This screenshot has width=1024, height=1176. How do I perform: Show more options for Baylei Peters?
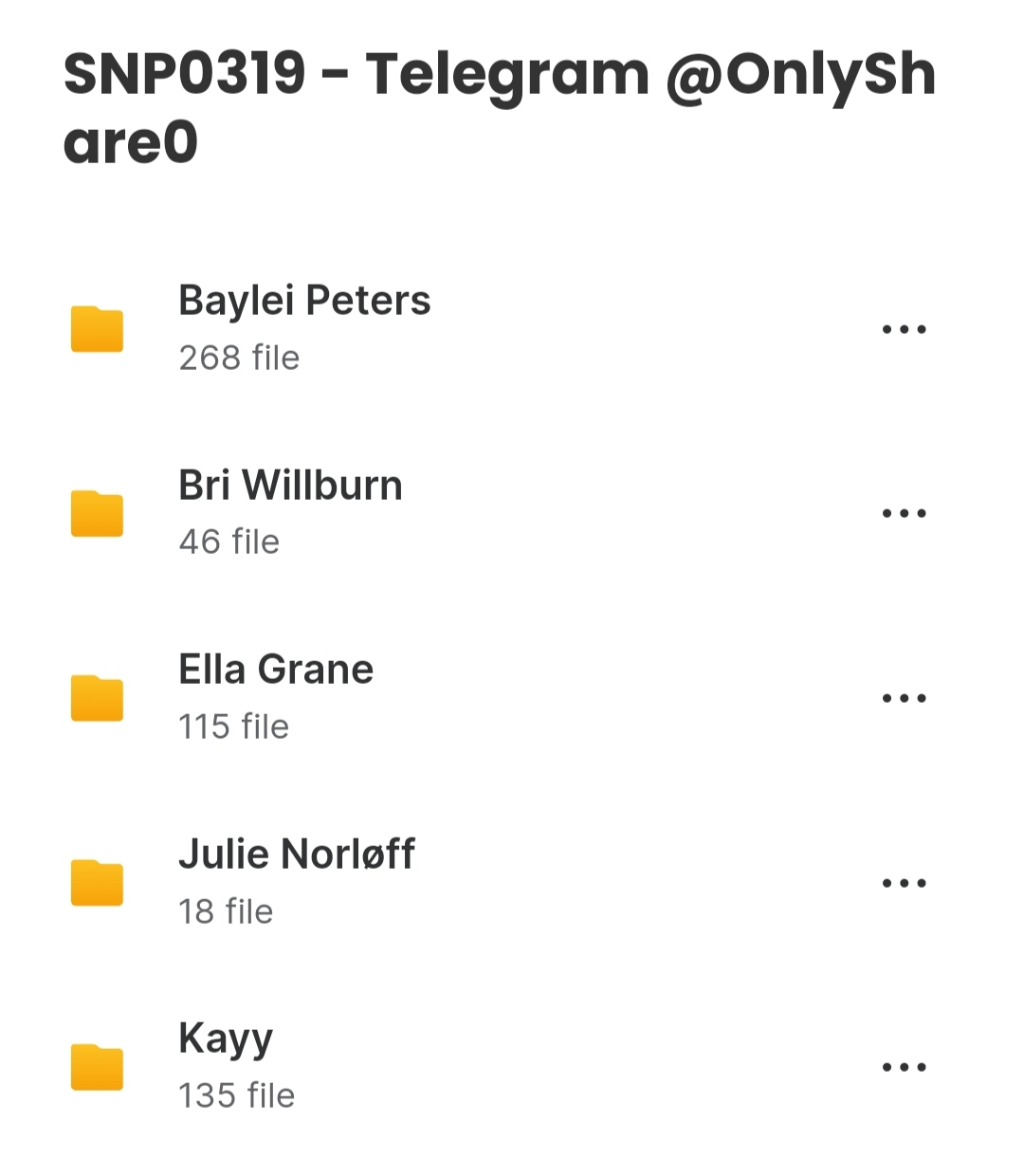tap(904, 330)
